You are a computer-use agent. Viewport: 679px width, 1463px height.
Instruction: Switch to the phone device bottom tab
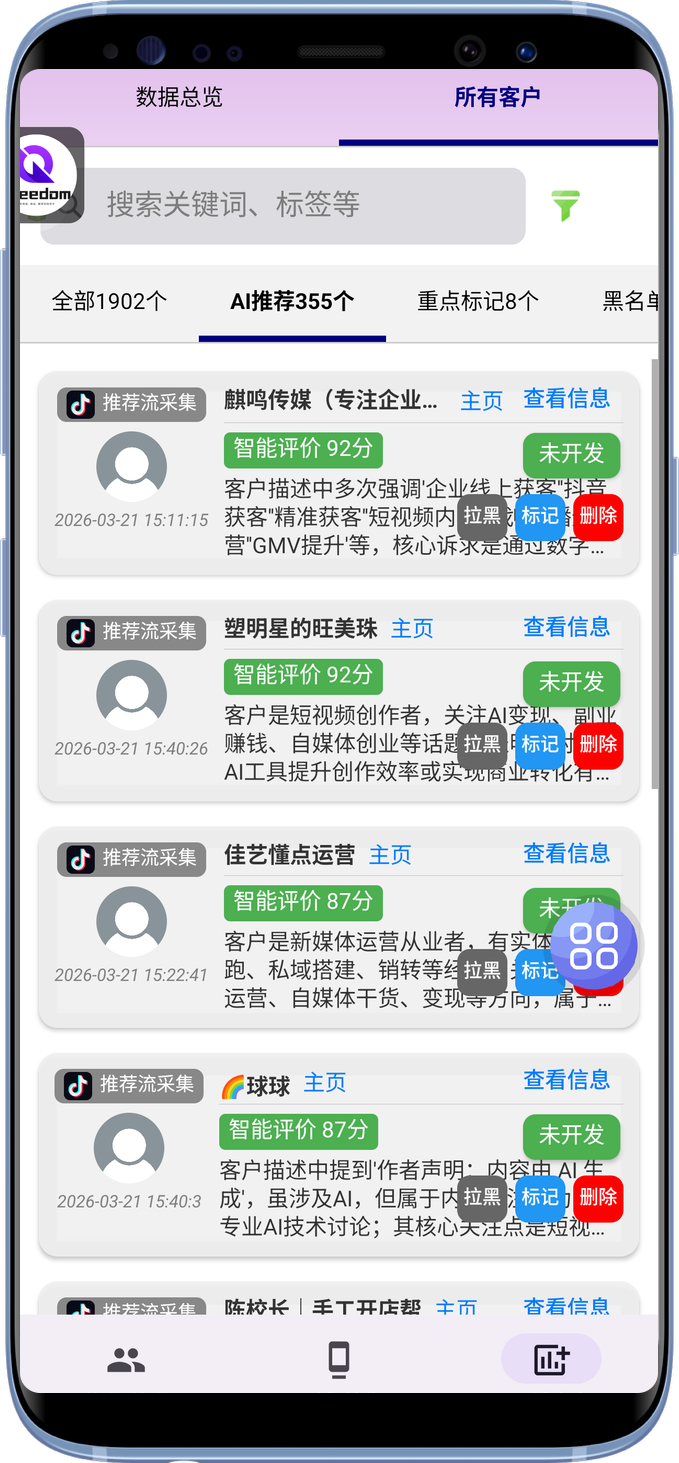click(x=339, y=1360)
